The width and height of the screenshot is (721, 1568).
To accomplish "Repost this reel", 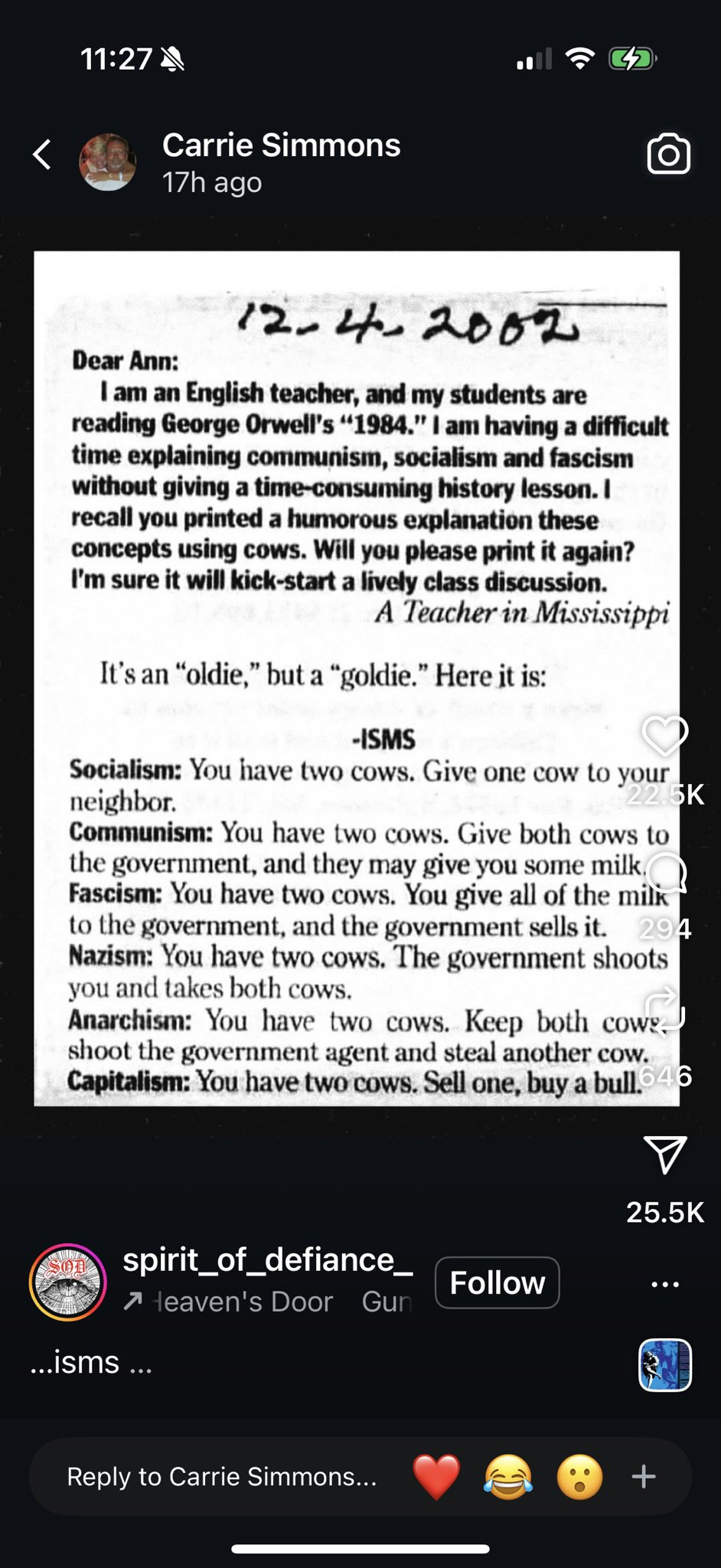I will (664, 1011).
